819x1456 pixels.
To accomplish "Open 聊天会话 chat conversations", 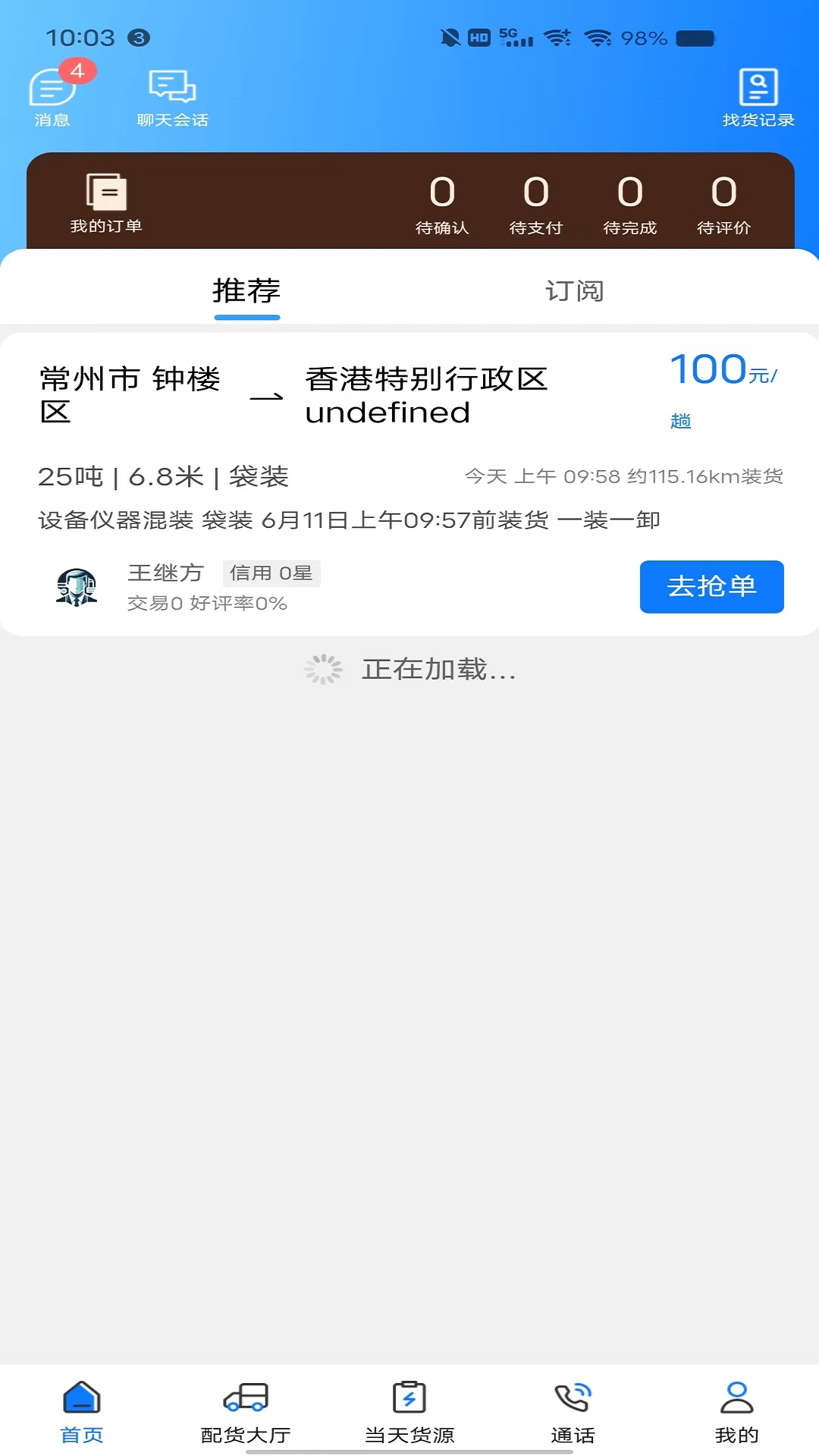I will click(172, 97).
